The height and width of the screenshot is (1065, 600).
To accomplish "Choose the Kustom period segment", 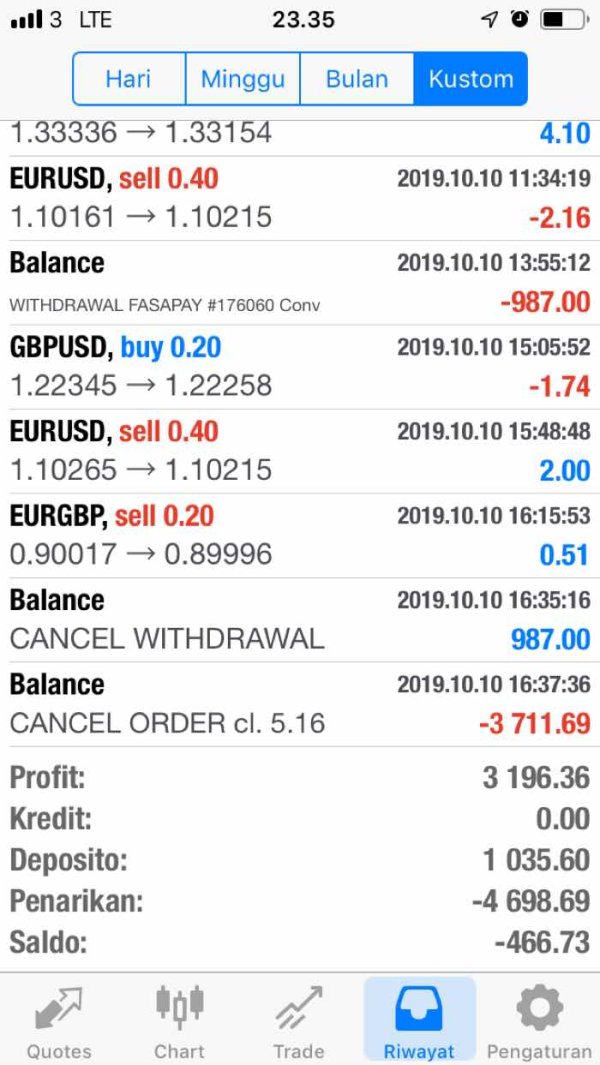I will (x=470, y=79).
